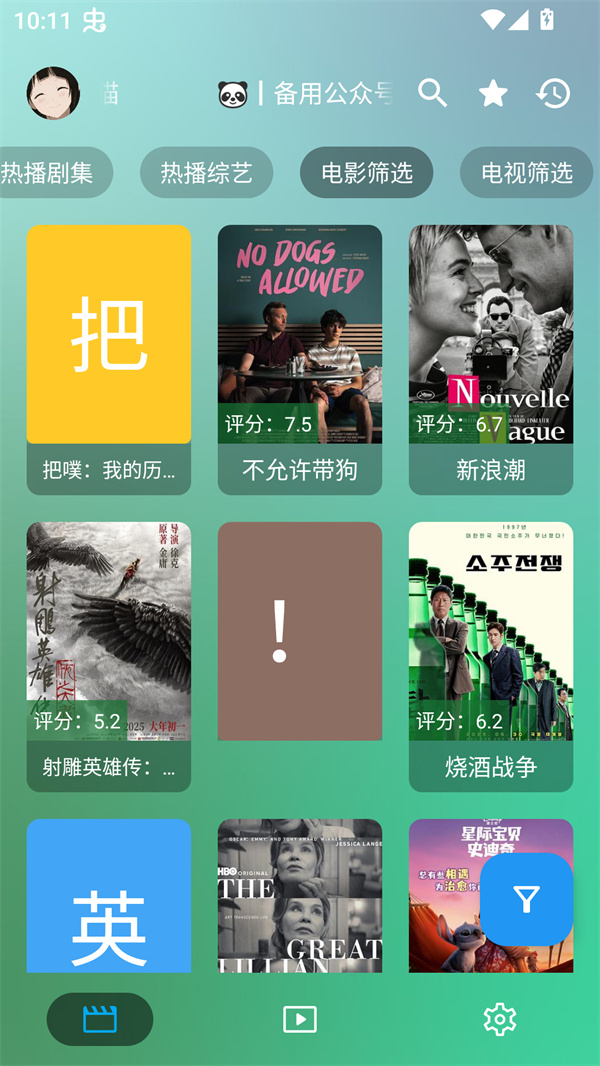Image resolution: width=600 pixels, height=1066 pixels.
Task: Open the movie 新浪潮
Action: [490, 358]
